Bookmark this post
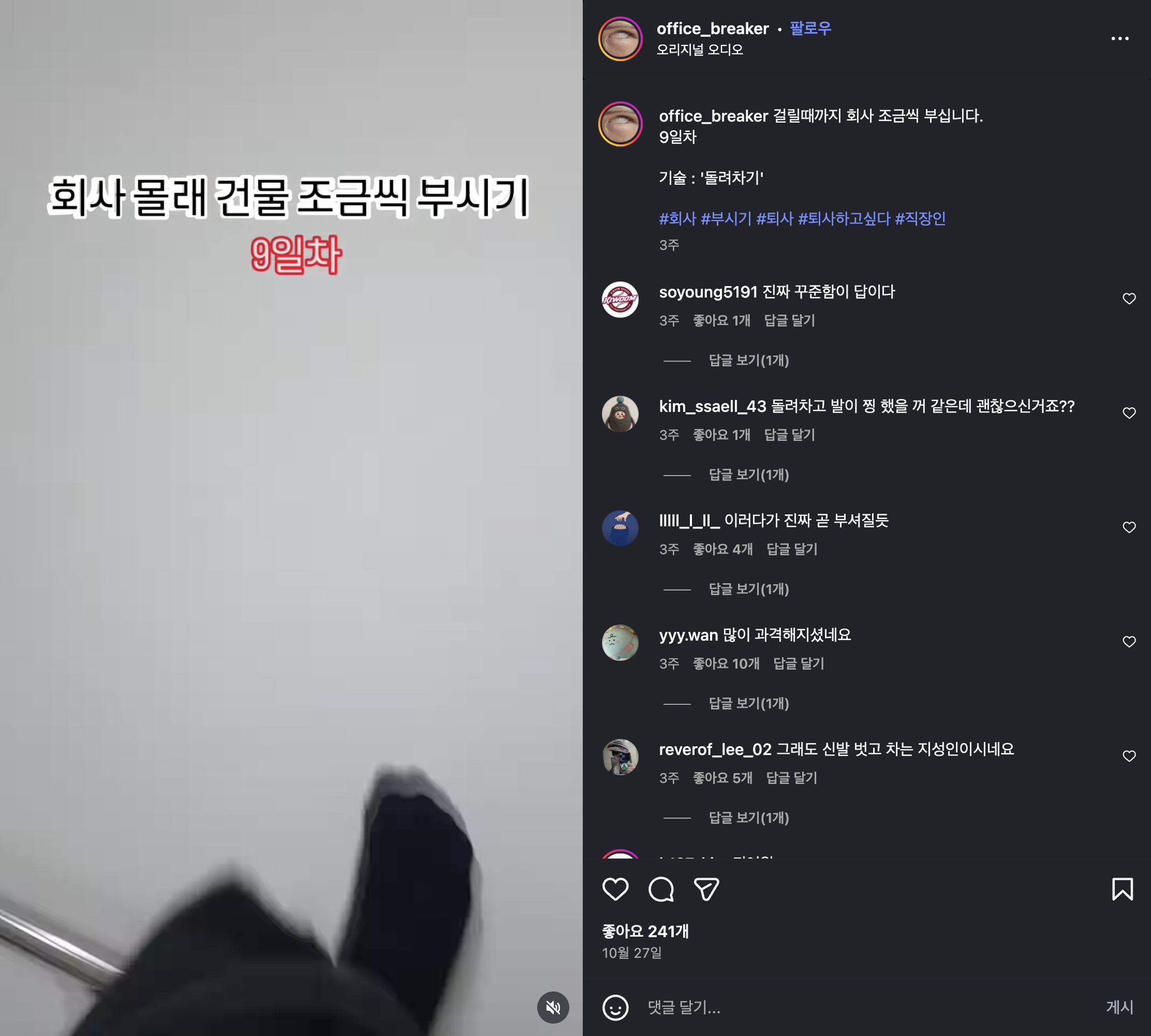The image size is (1151, 1036). click(1122, 889)
